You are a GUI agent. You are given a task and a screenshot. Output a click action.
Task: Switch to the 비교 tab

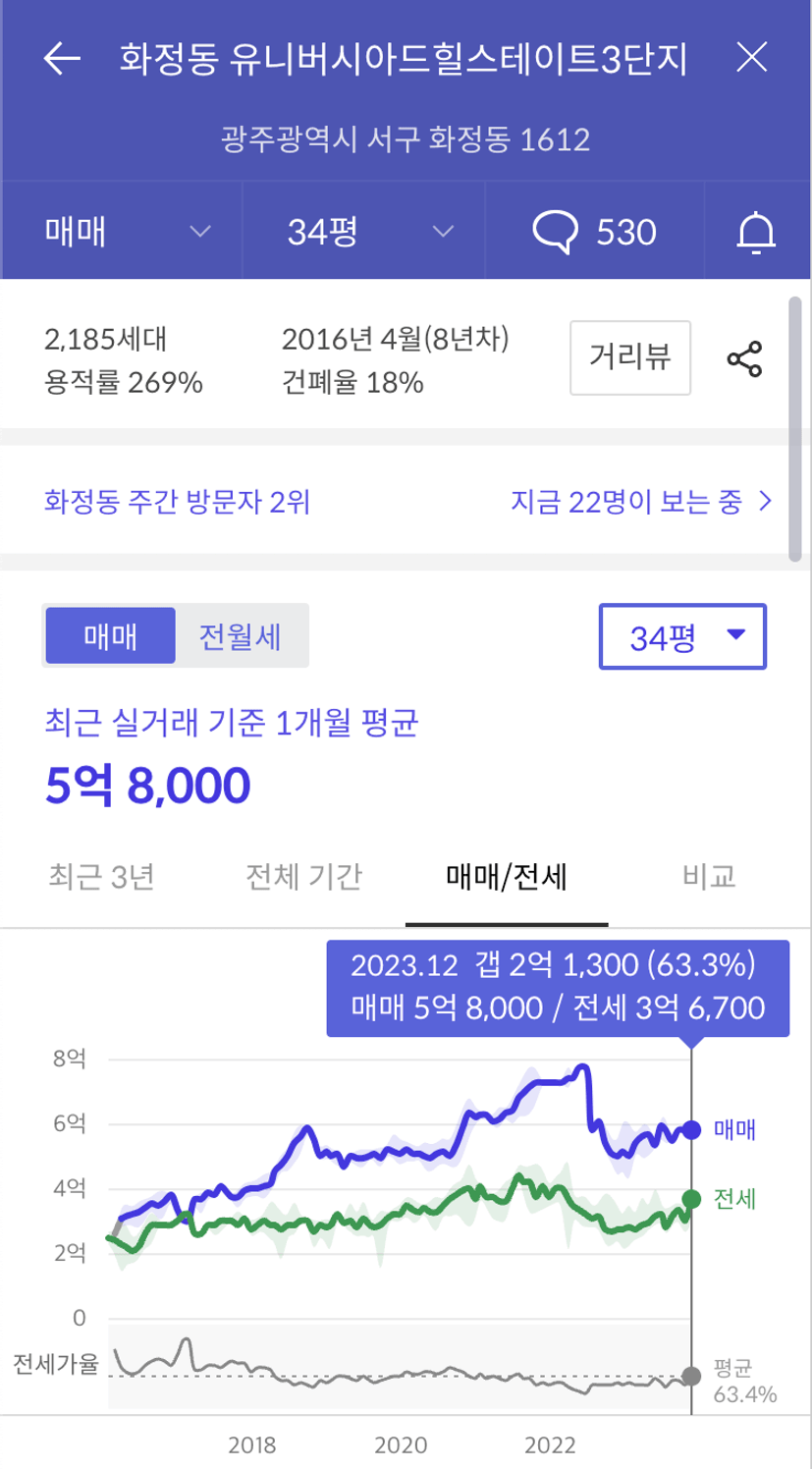[710, 876]
